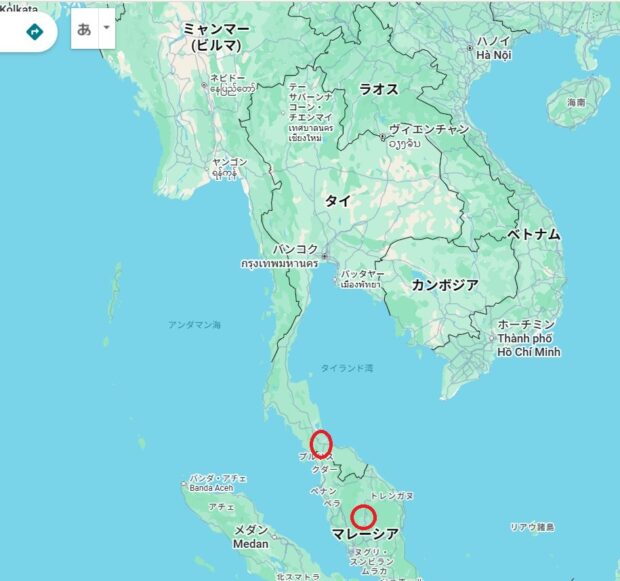The width and height of the screenshot is (620, 581).
Task: Open directions with the blue arrow icon
Action: [x=35, y=32]
